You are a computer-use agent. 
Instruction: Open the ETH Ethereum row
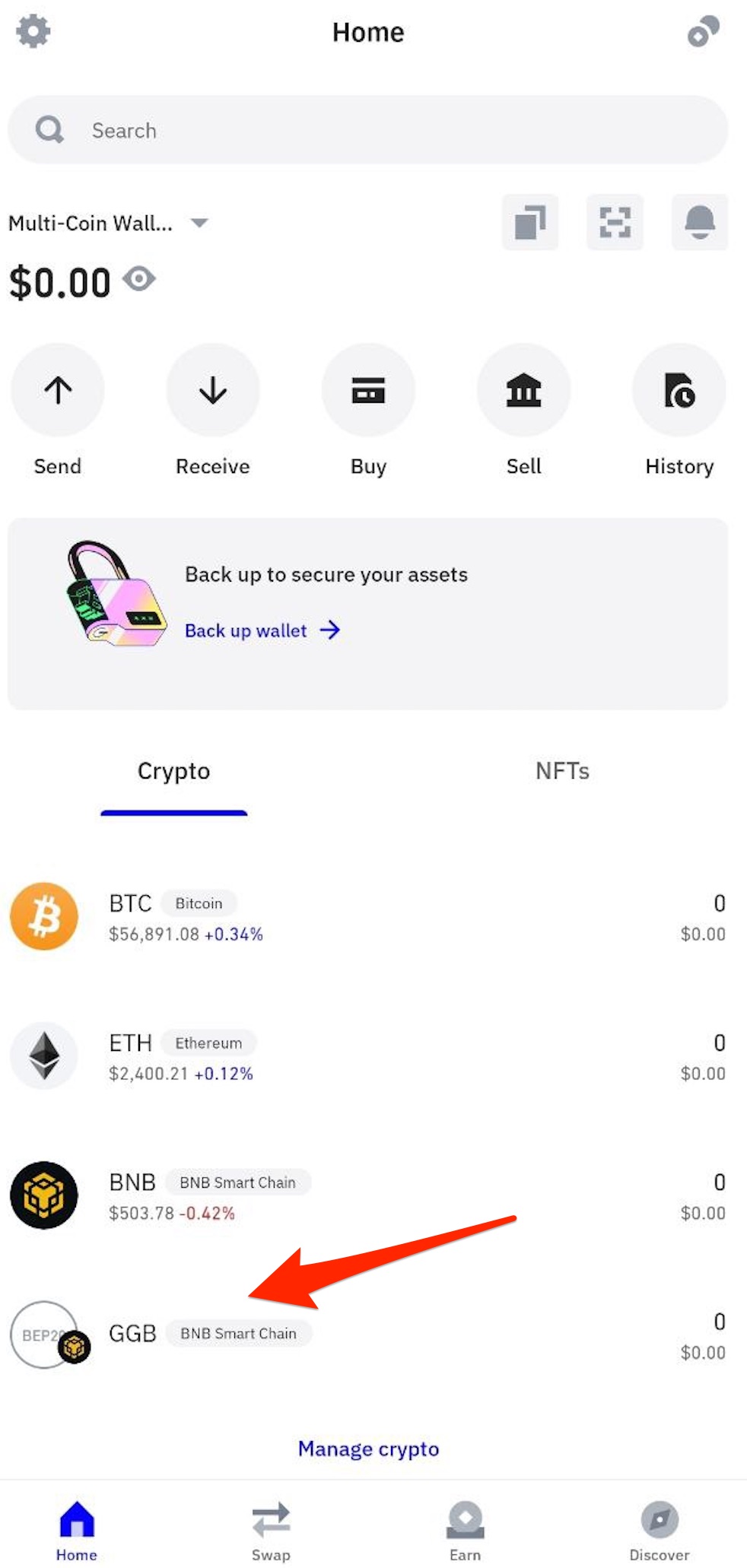pyautogui.click(x=367, y=1056)
